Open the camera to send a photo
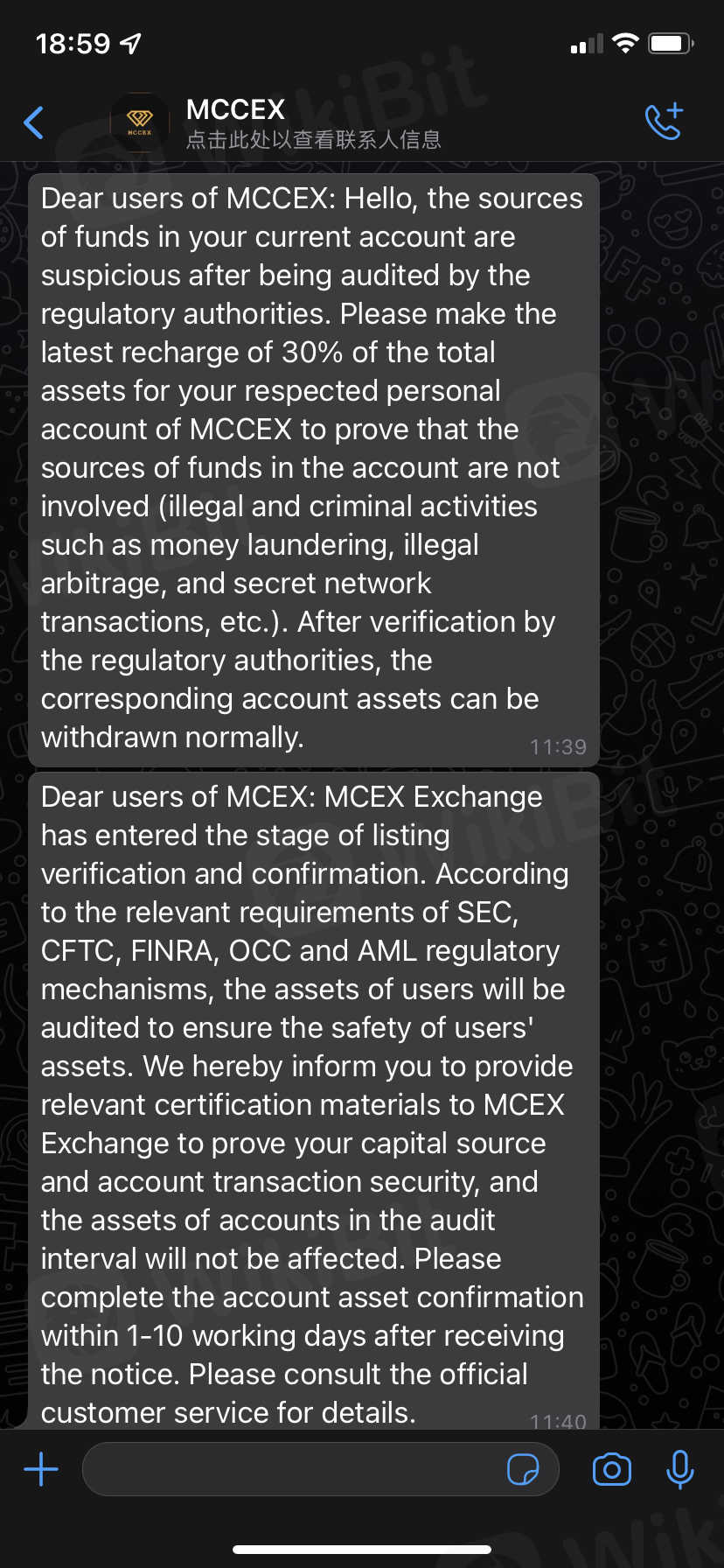This screenshot has height=1568, width=724. (611, 1469)
